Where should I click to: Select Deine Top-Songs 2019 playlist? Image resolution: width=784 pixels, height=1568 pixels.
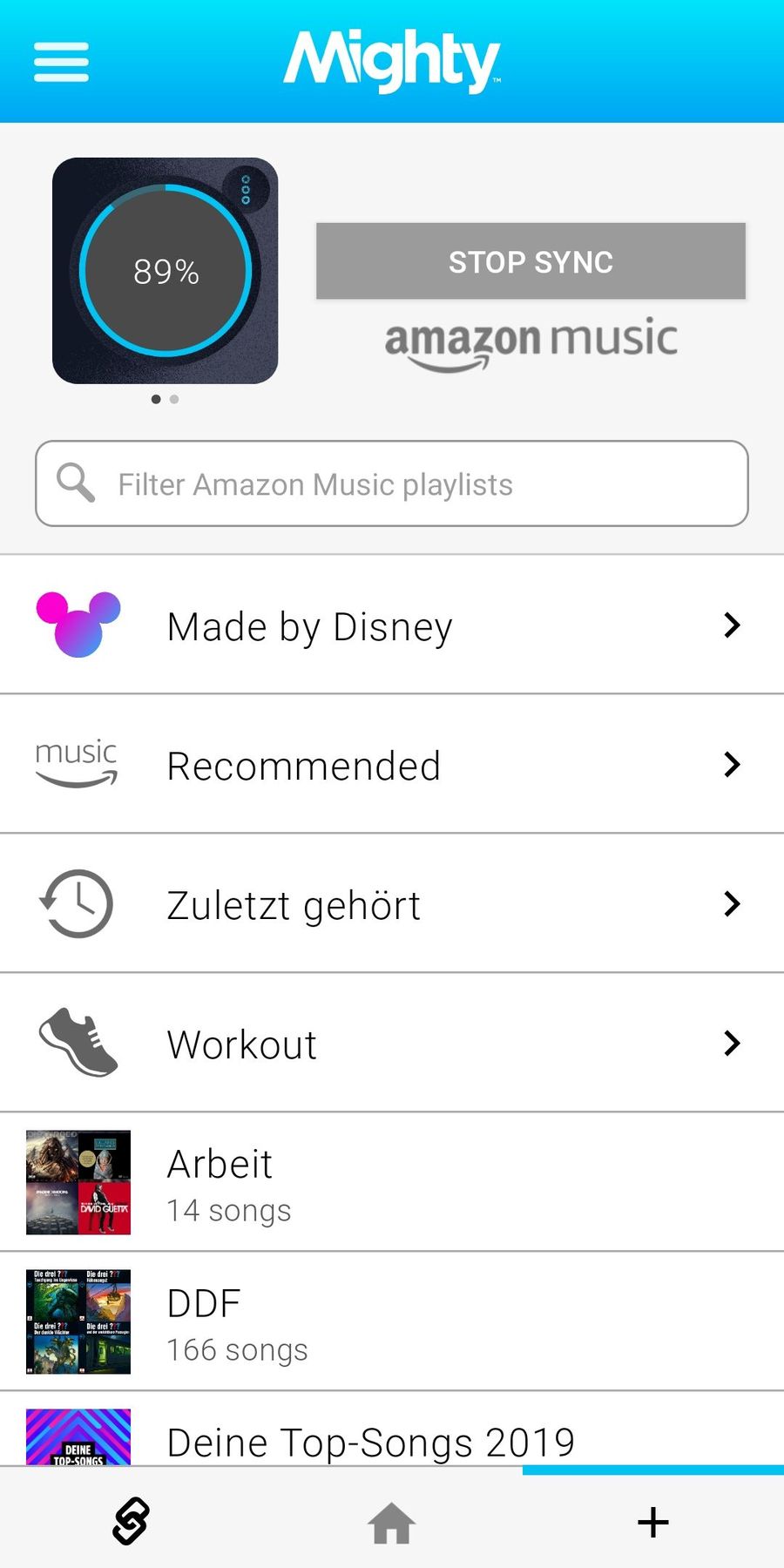(392, 1429)
